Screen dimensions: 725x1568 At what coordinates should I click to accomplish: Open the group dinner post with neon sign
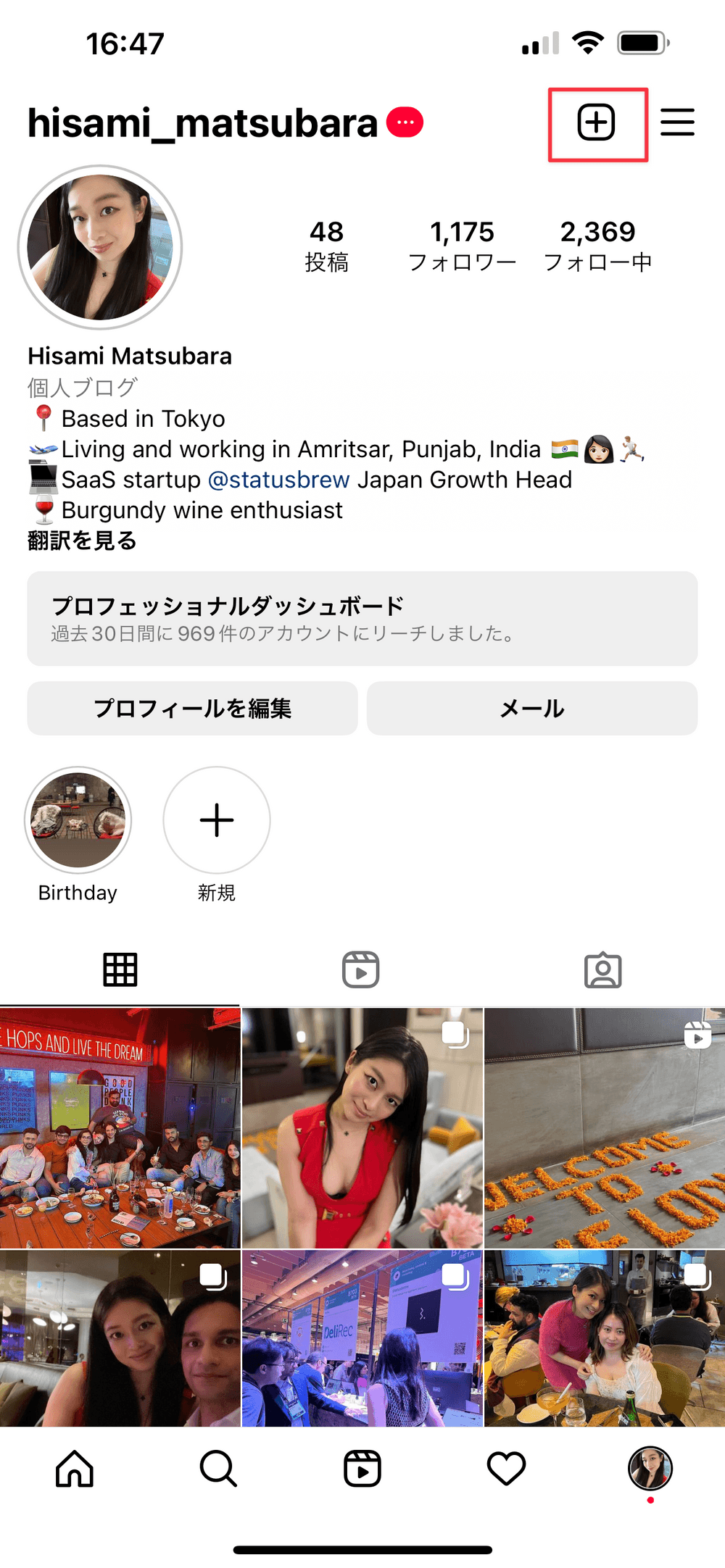(120, 1127)
